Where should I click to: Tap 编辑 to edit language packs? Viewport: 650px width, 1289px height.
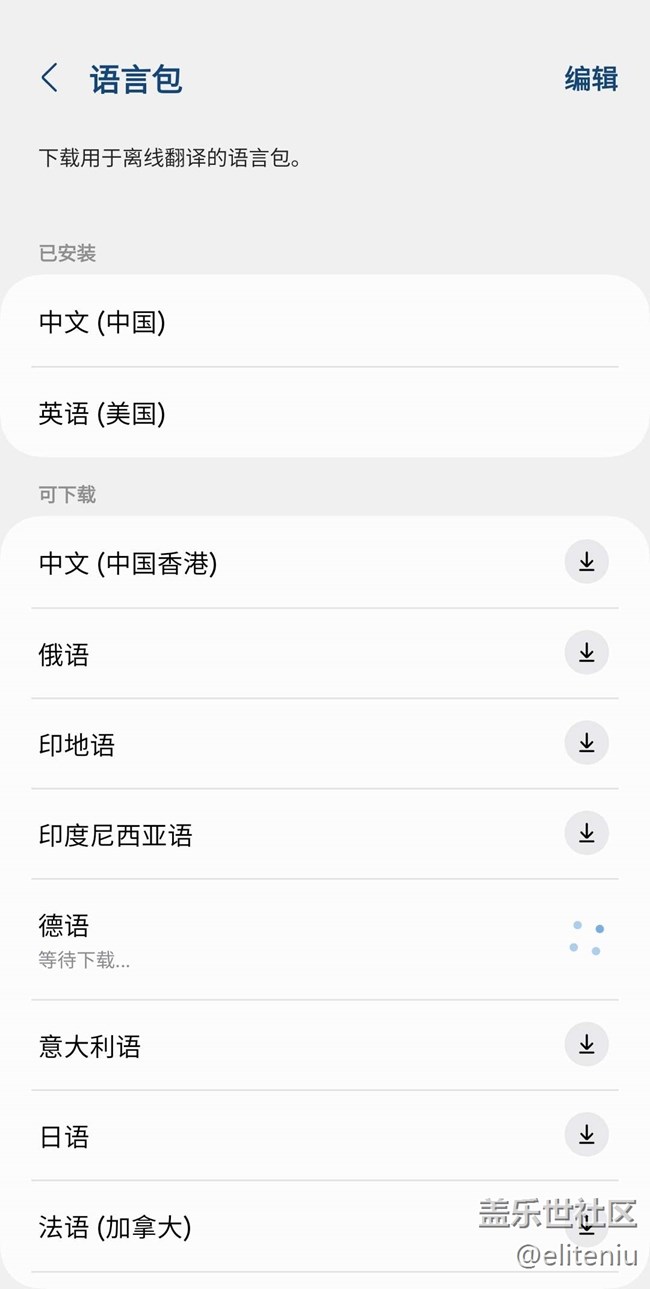[x=591, y=79]
